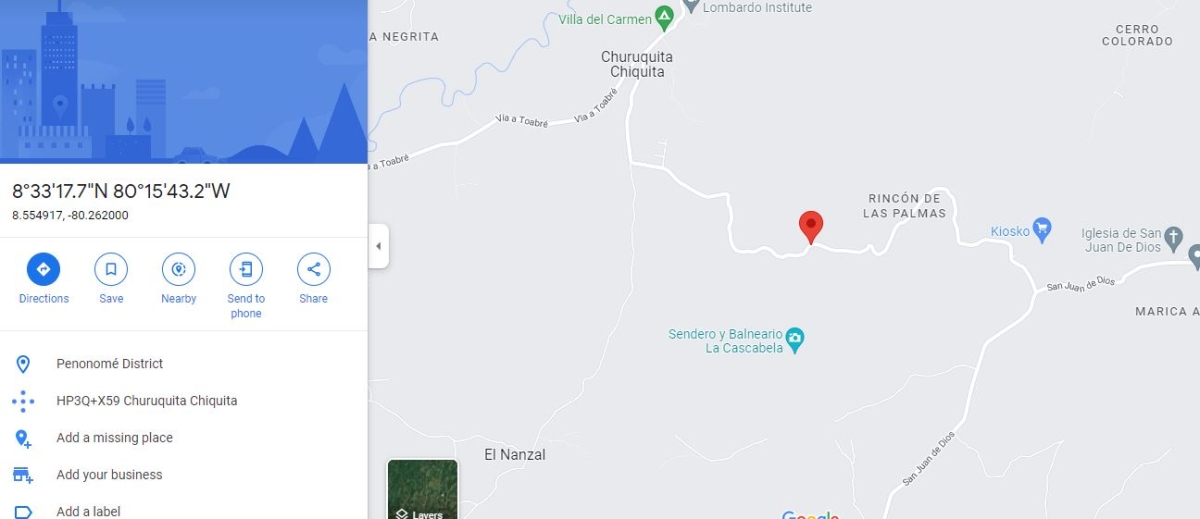
Task: Open the Layers map switcher
Action: (x=422, y=489)
